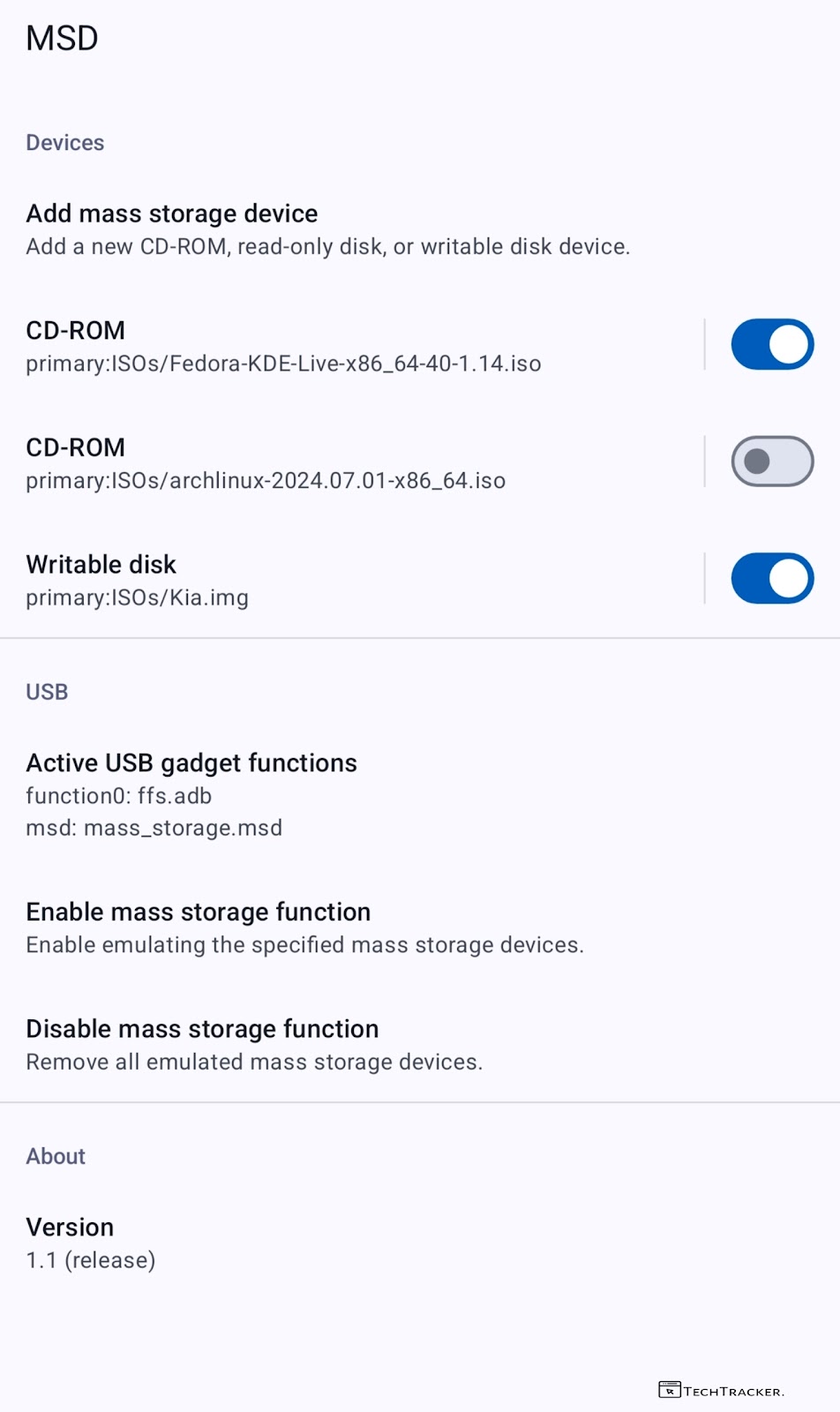The height and width of the screenshot is (1412, 840).
Task: Open the archlinux CD-ROM entry
Action: point(265,463)
